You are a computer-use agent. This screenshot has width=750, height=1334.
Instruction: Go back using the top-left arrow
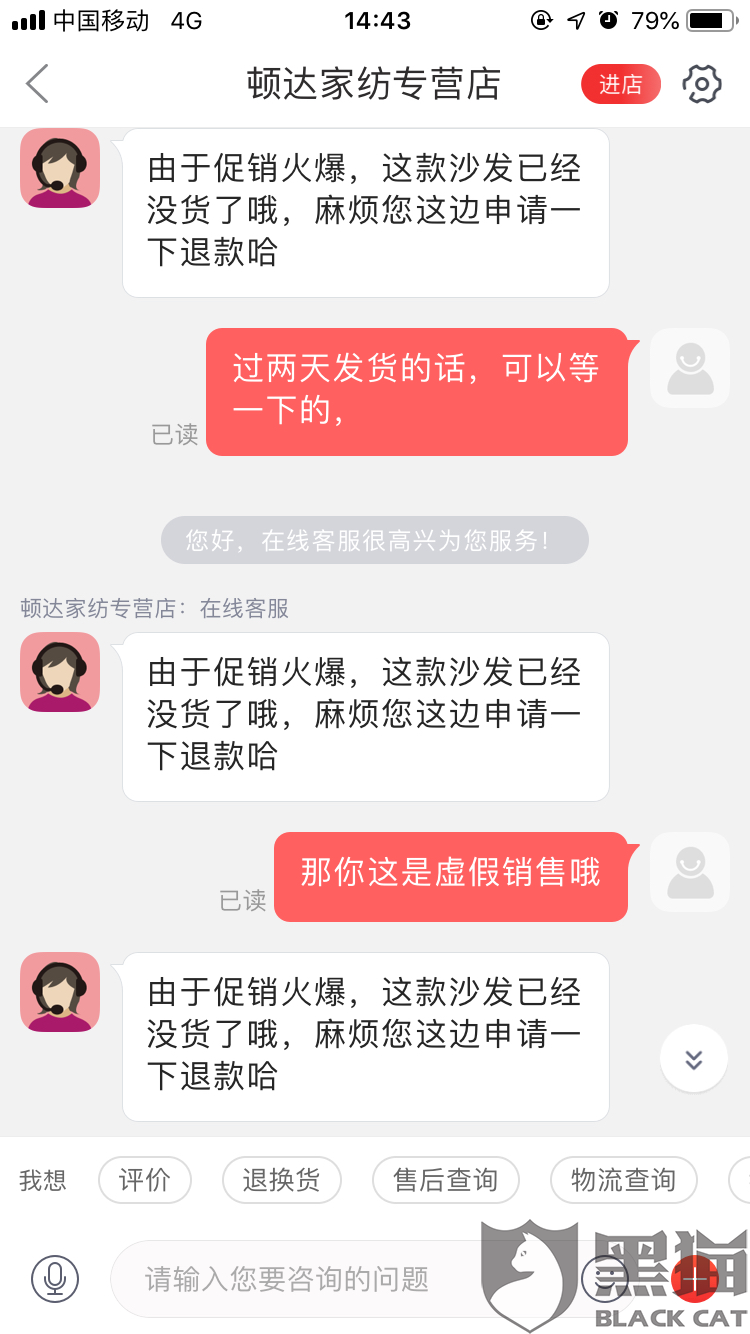pyautogui.click(x=37, y=84)
